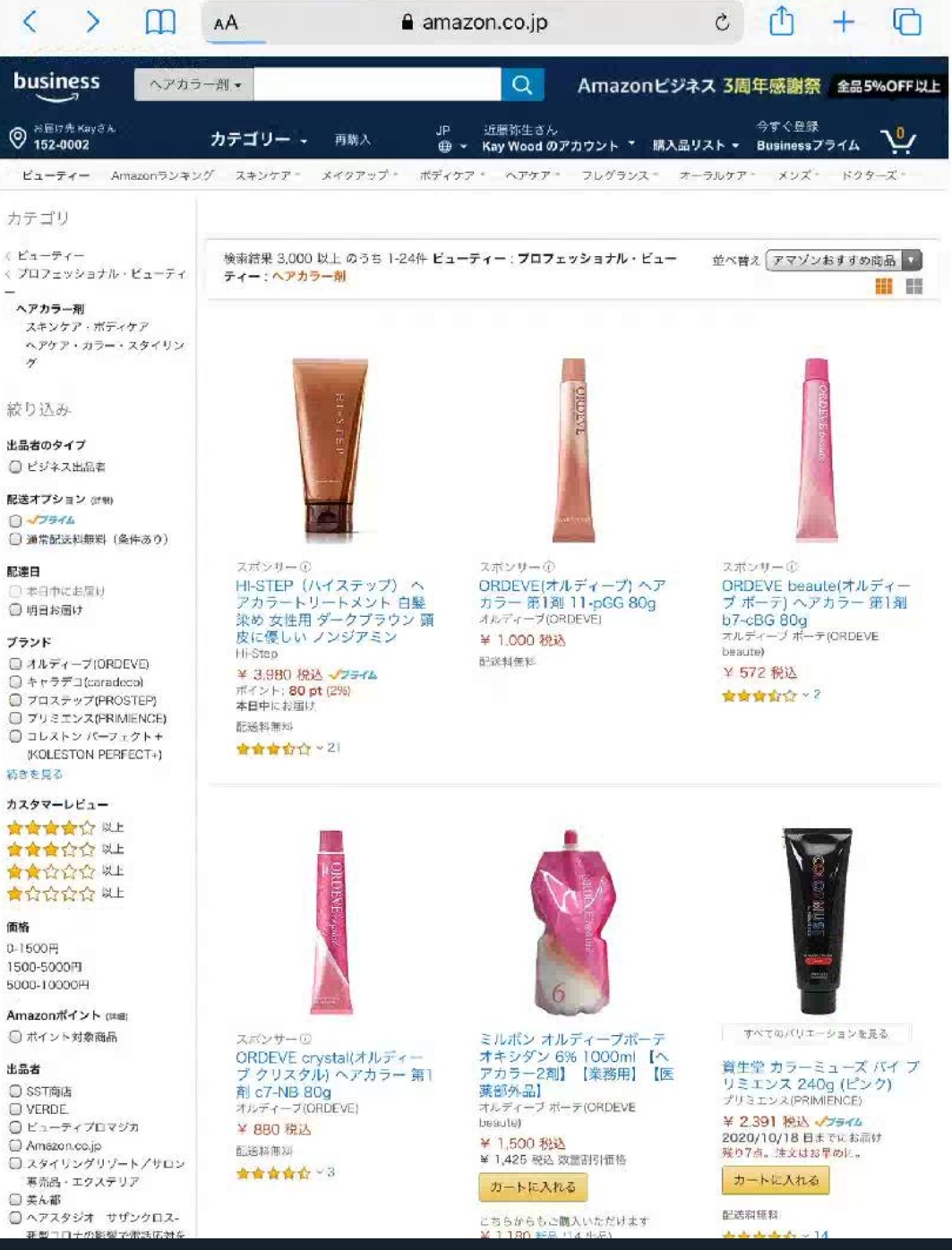Select the 1500-5000円 price range
The height and width of the screenshot is (1250, 952).
[44, 967]
